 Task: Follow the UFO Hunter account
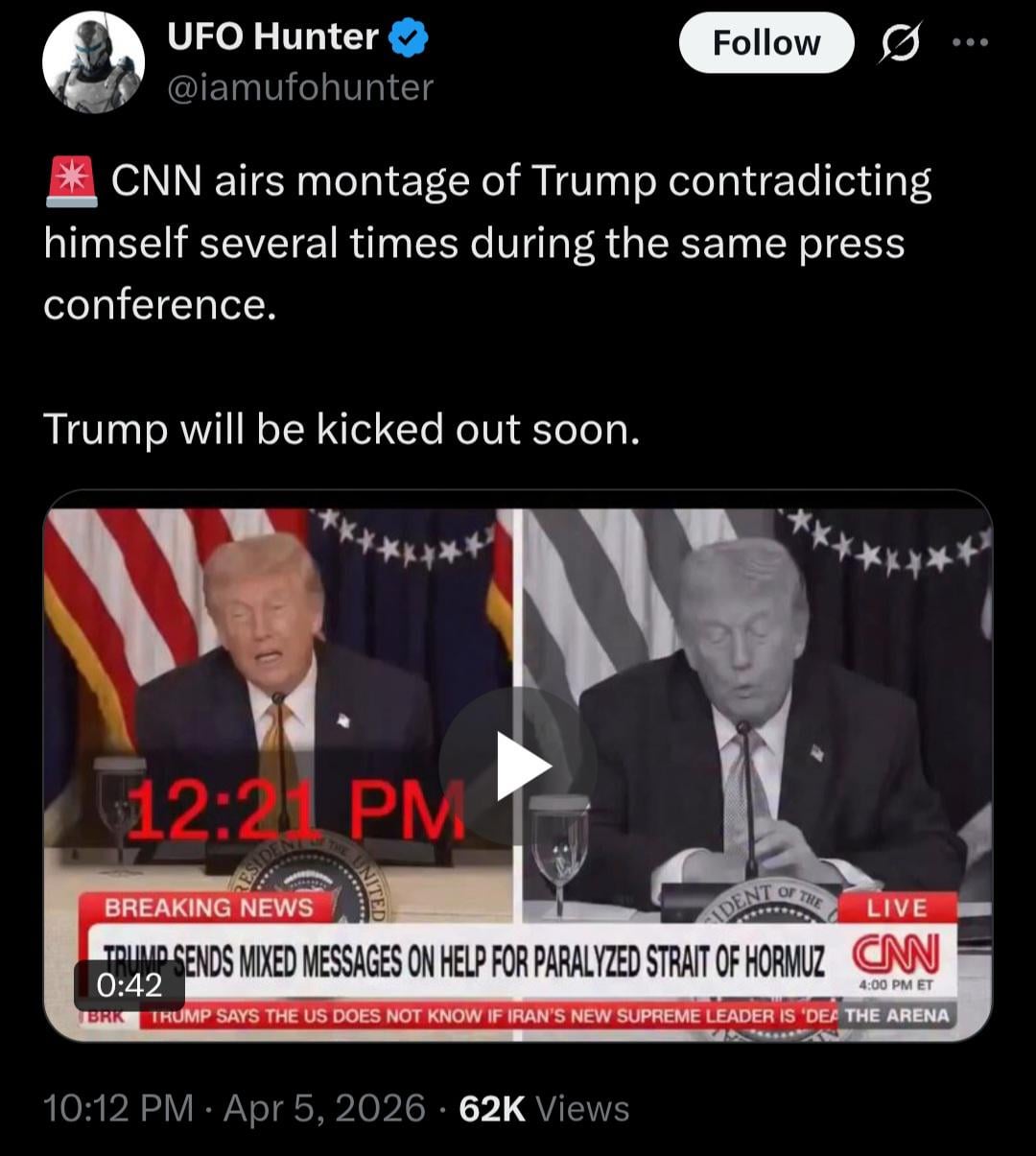tap(765, 43)
